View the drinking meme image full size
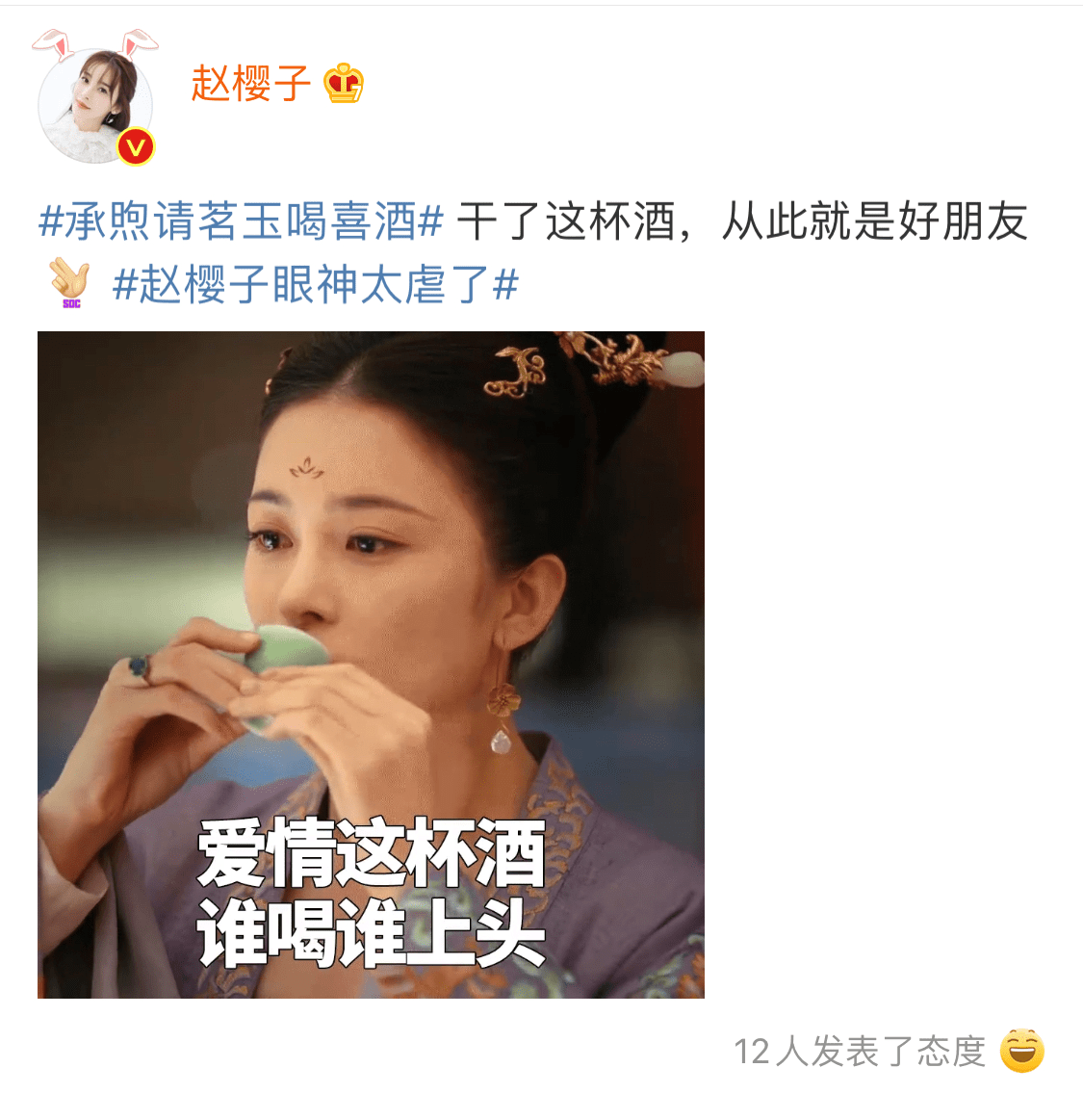This screenshot has width=1083, height=1120. pyautogui.click(x=371, y=664)
